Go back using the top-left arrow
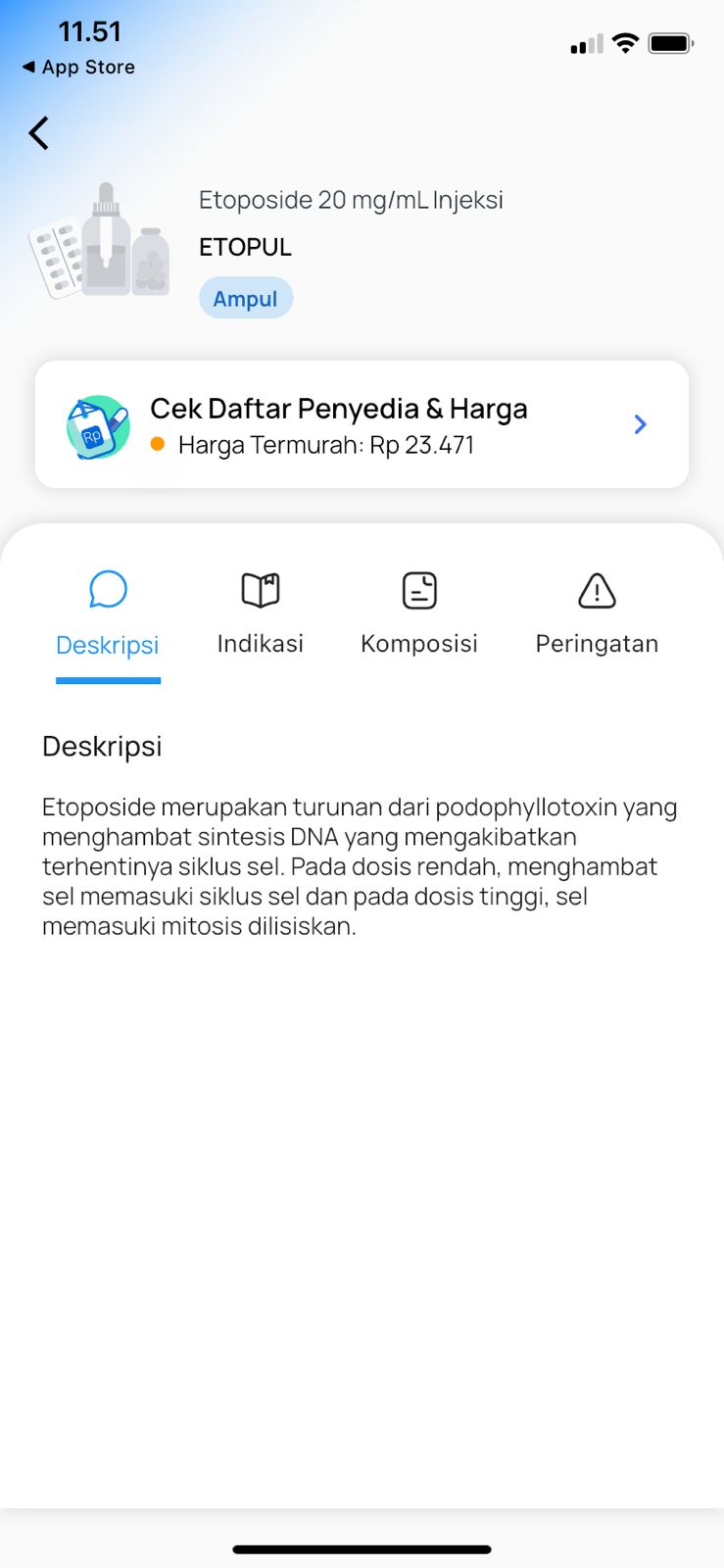This screenshot has height=1568, width=724. point(39,132)
